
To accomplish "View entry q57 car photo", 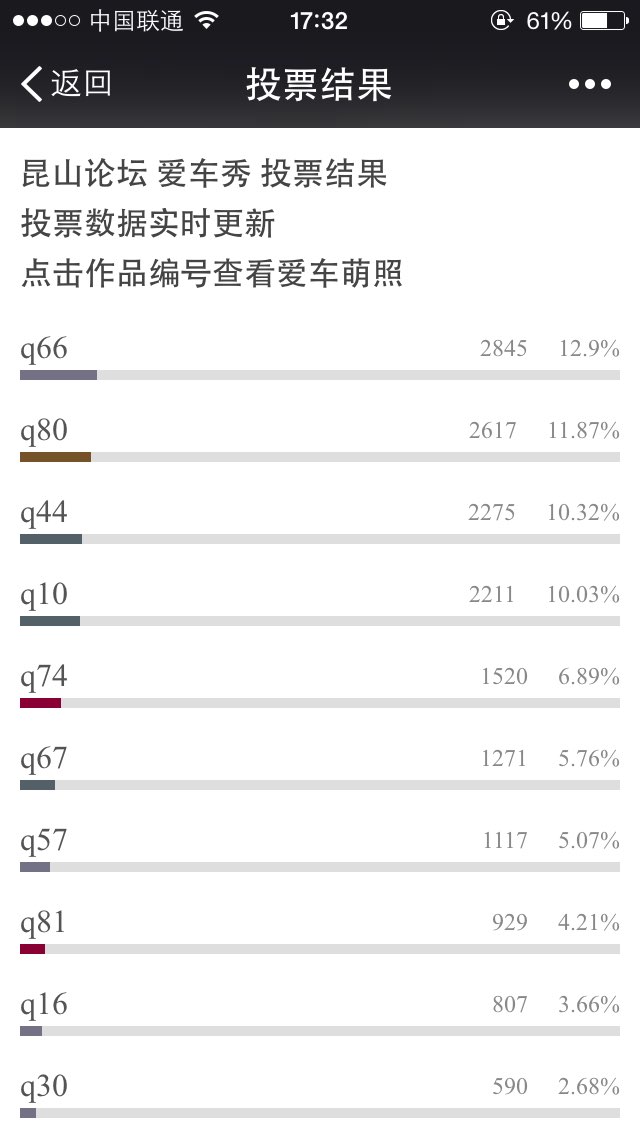I will (44, 840).
